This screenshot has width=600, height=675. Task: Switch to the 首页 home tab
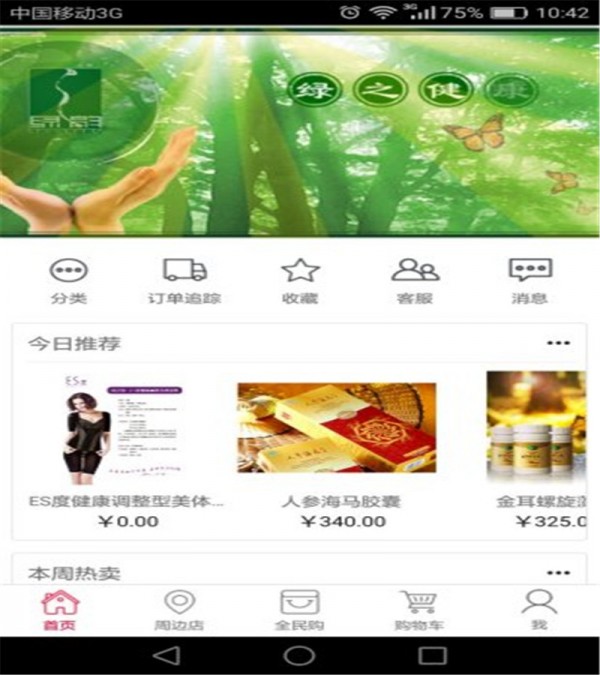(x=59, y=610)
